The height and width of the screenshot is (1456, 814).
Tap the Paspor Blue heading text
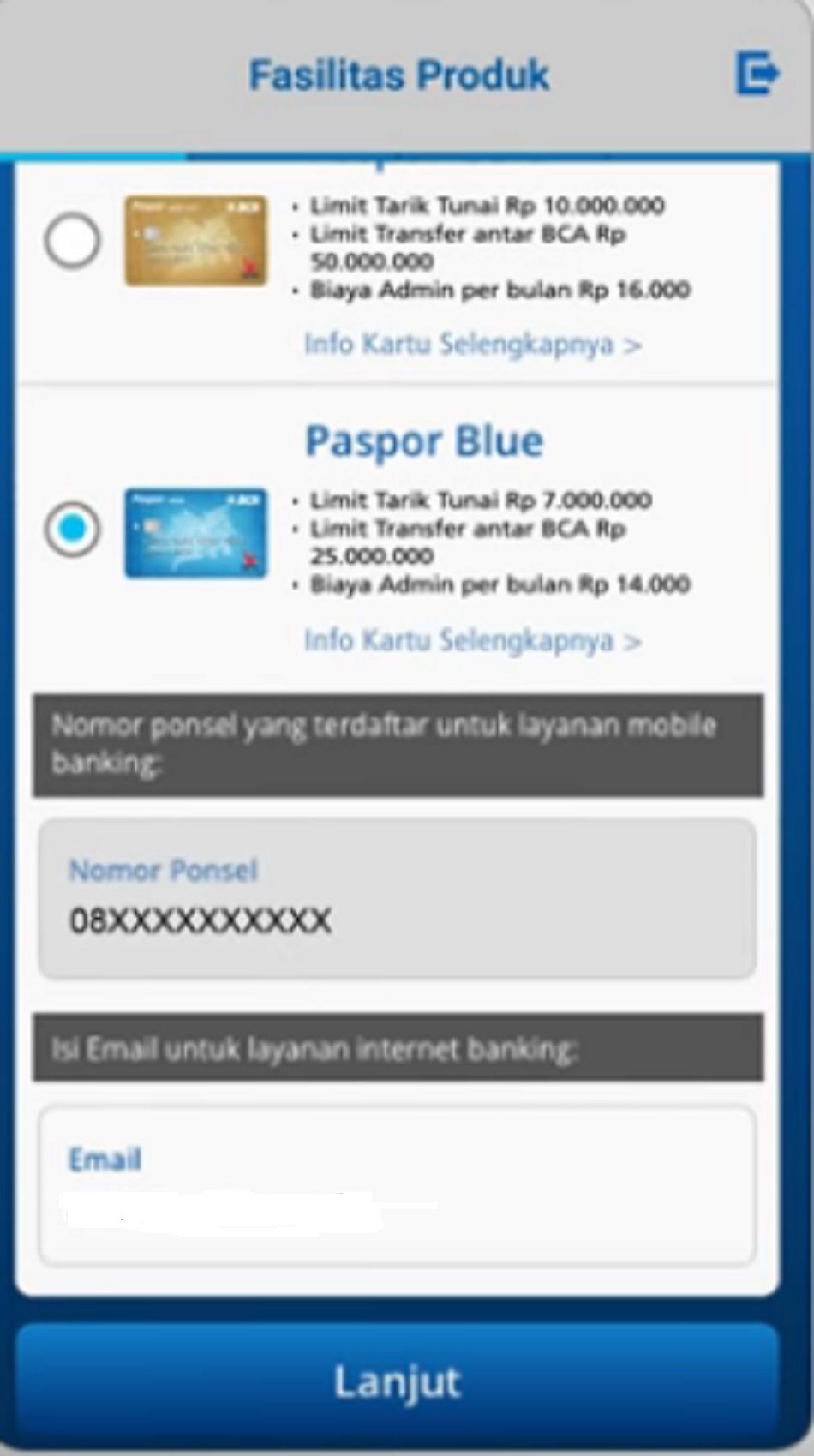(x=425, y=441)
